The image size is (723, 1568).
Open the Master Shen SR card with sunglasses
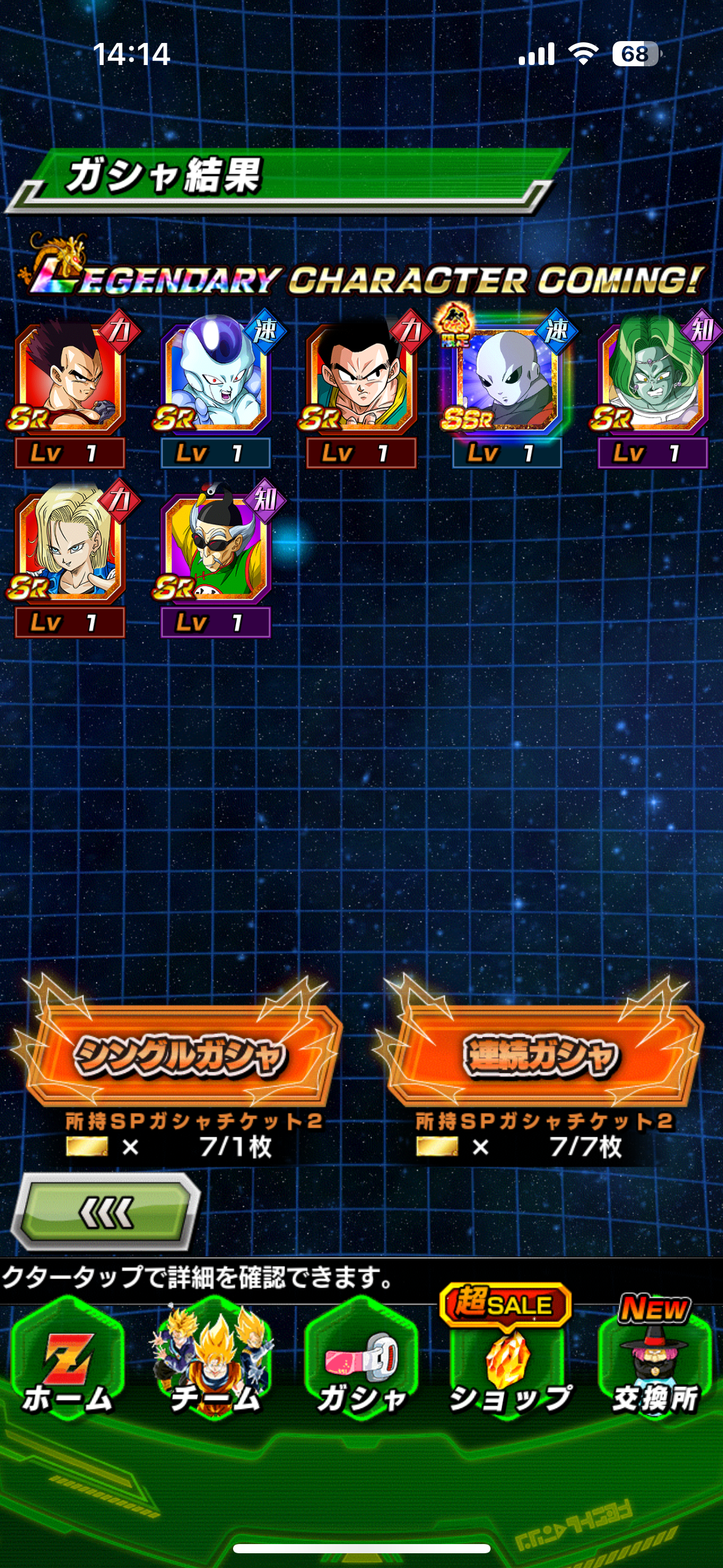(x=215, y=558)
